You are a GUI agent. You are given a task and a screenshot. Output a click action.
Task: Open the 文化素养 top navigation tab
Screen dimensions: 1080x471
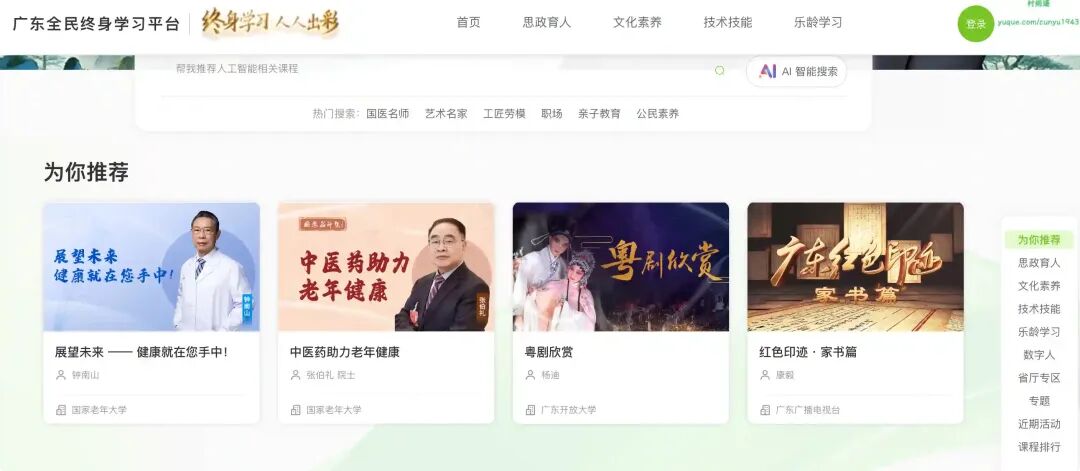click(637, 22)
